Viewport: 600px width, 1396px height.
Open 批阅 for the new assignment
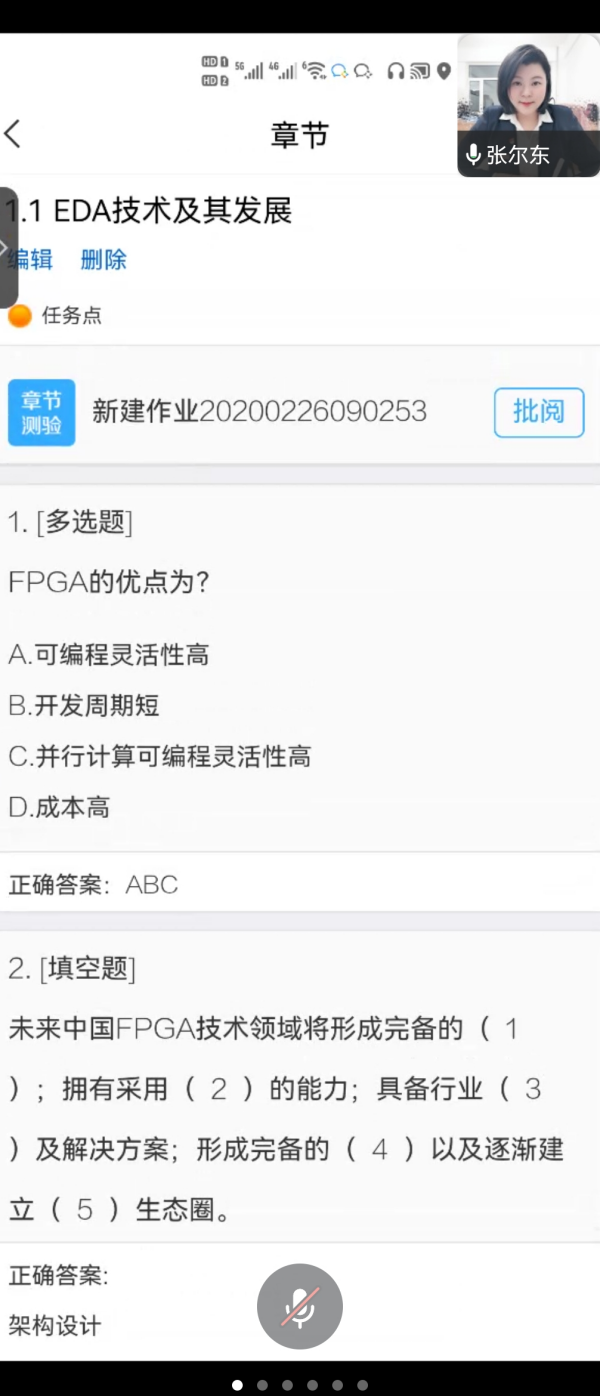coord(538,412)
